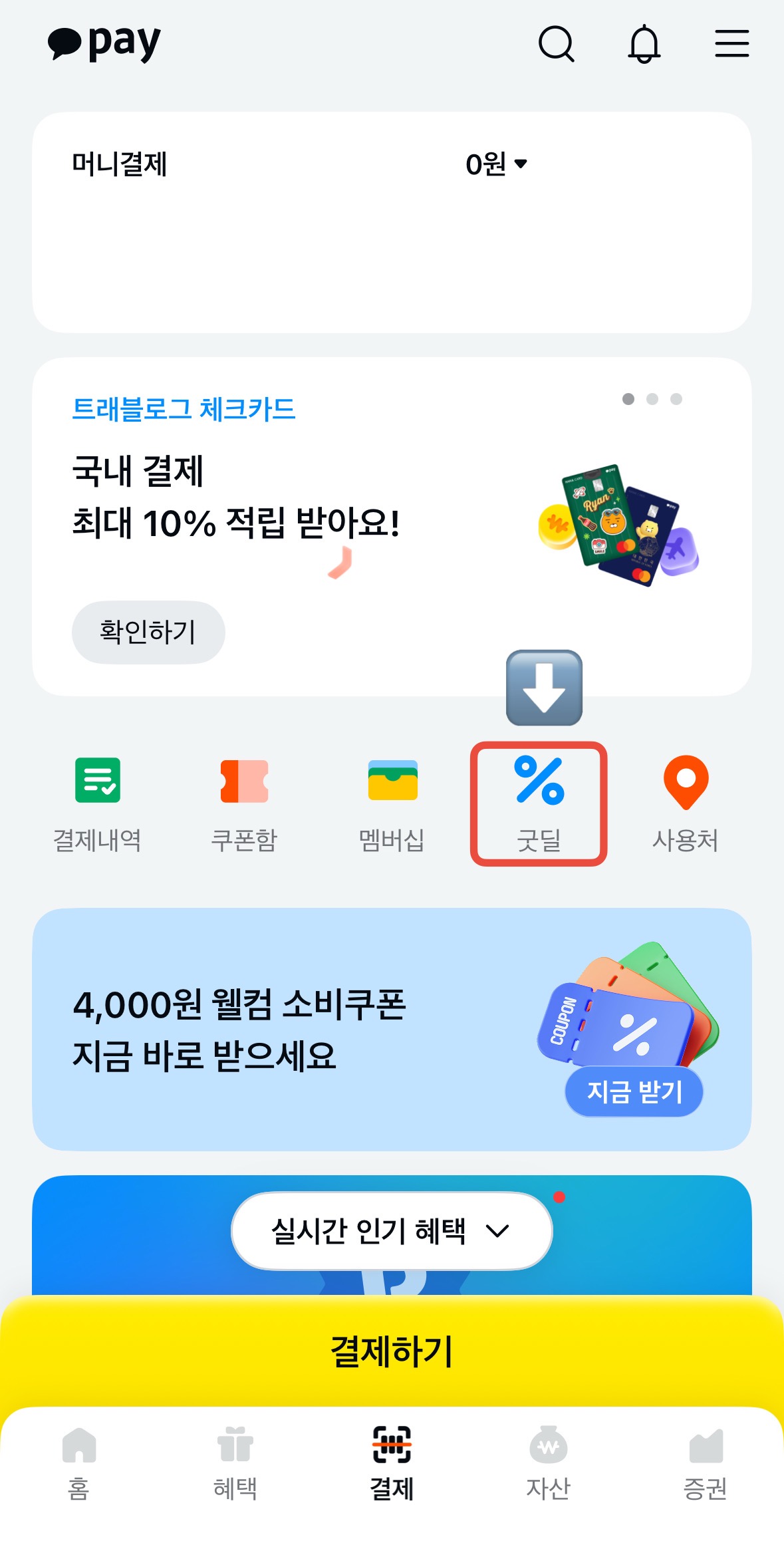Open the hamburger menu
Image resolution: width=784 pixels, height=1541 pixels.
[x=732, y=43]
